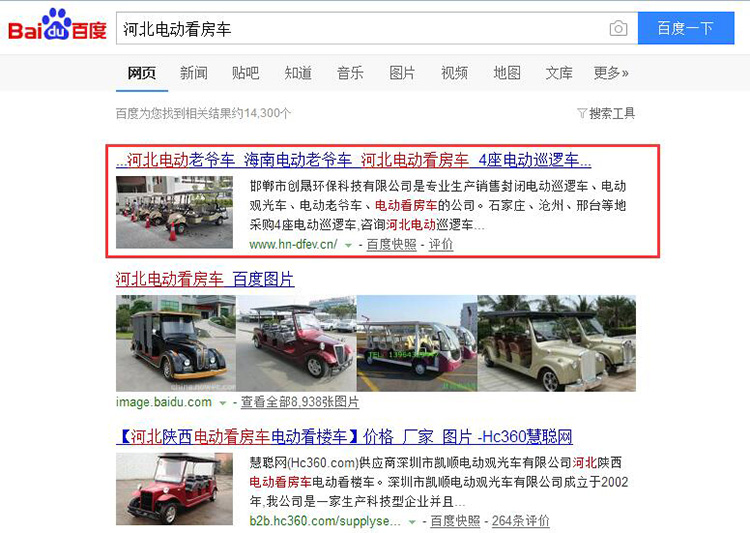Image resolution: width=750 pixels, height=533 pixels.
Task: Switch to the 新闻 tab
Action: pyautogui.click(x=194, y=73)
